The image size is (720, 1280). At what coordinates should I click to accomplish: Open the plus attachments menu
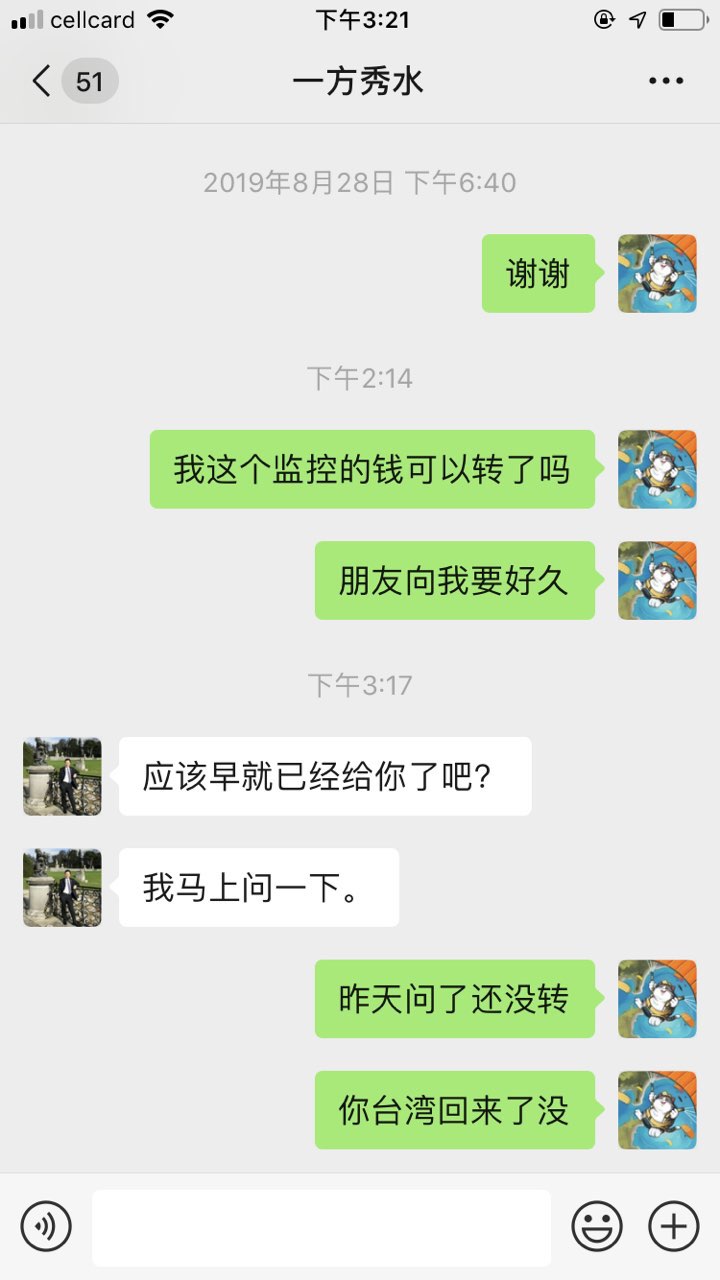(x=673, y=1226)
